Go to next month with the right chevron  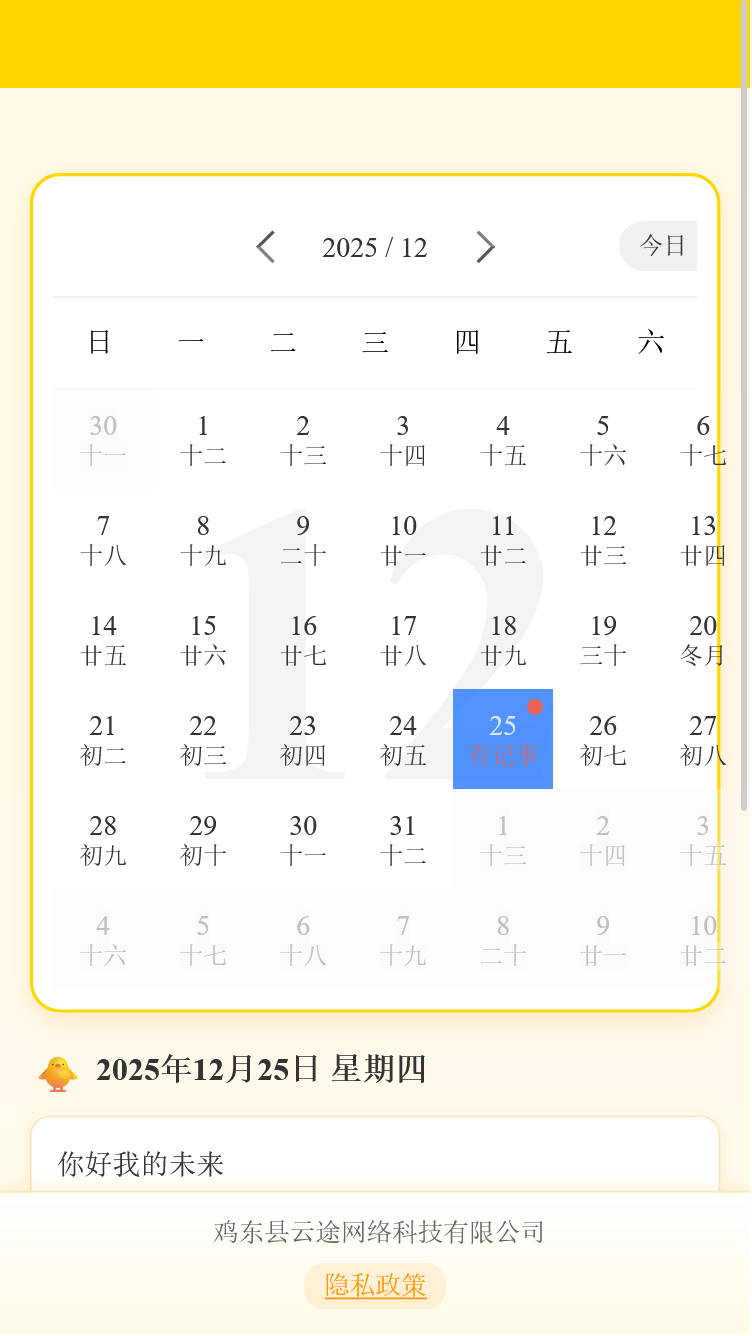pyautogui.click(x=485, y=246)
